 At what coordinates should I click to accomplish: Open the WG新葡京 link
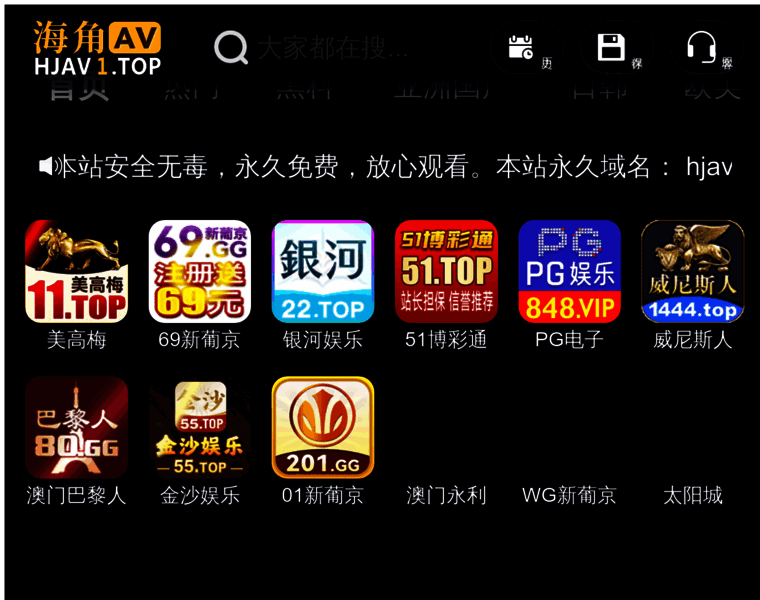[x=569, y=495]
